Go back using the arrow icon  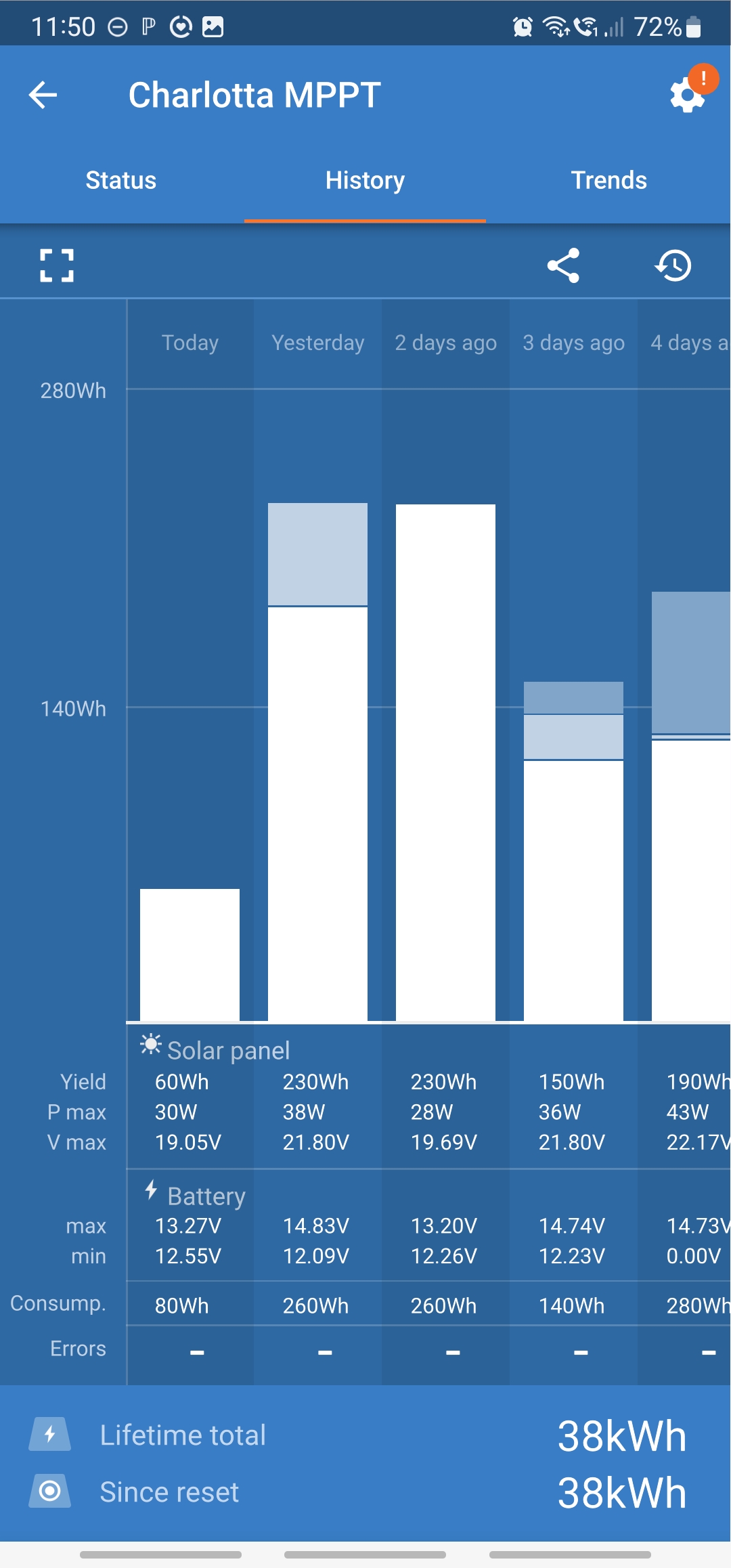tap(43, 95)
